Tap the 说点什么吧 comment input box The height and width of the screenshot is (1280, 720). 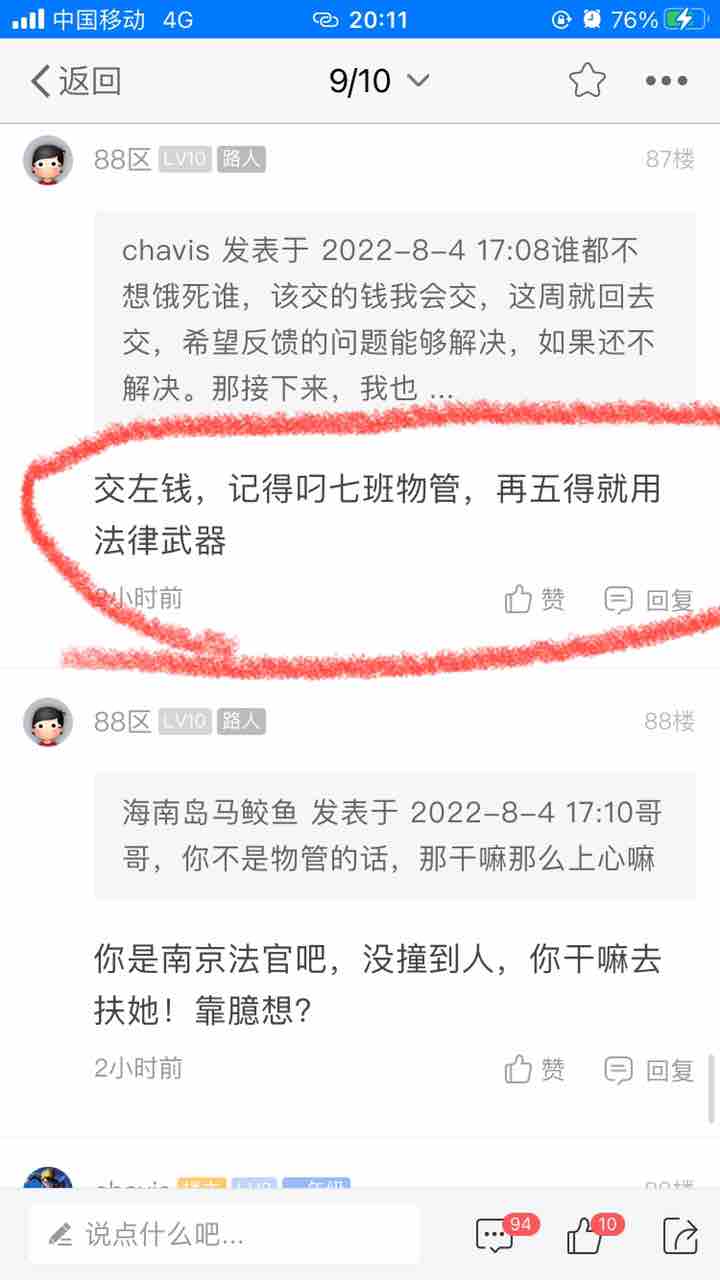click(224, 1234)
